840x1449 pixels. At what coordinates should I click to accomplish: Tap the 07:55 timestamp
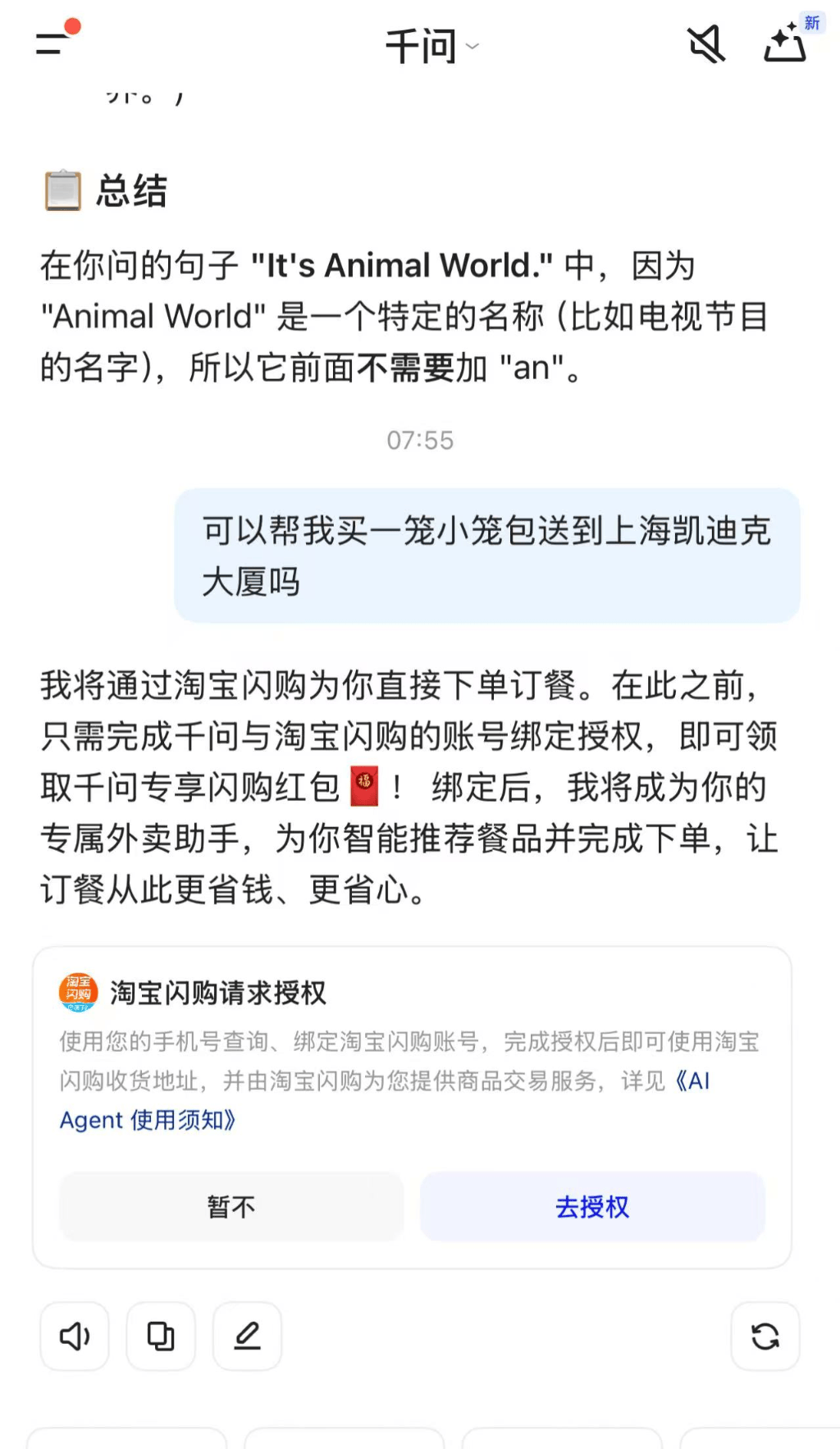point(420,441)
